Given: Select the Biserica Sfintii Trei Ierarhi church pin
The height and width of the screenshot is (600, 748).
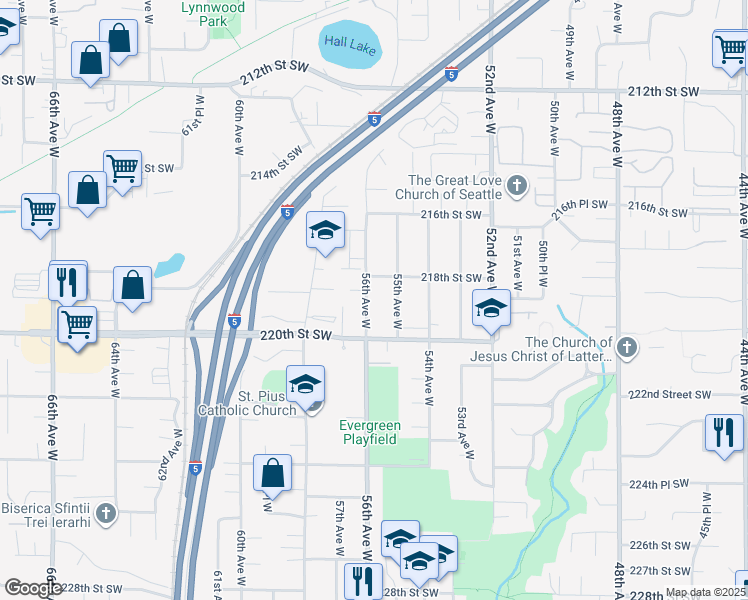Looking at the screenshot, I should [x=106, y=514].
